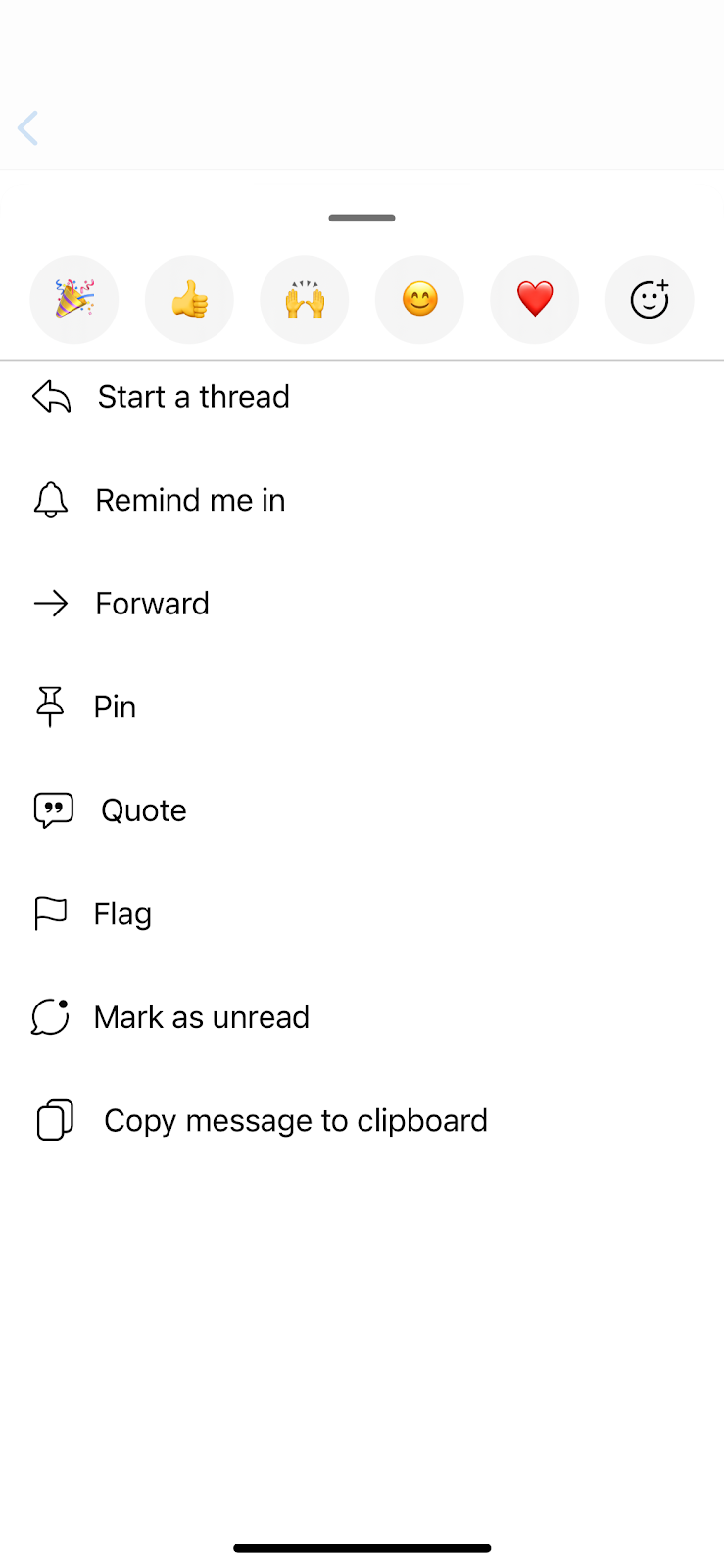The height and width of the screenshot is (1568, 724).
Task: Open the add reaction emoji picker
Action: tap(650, 299)
